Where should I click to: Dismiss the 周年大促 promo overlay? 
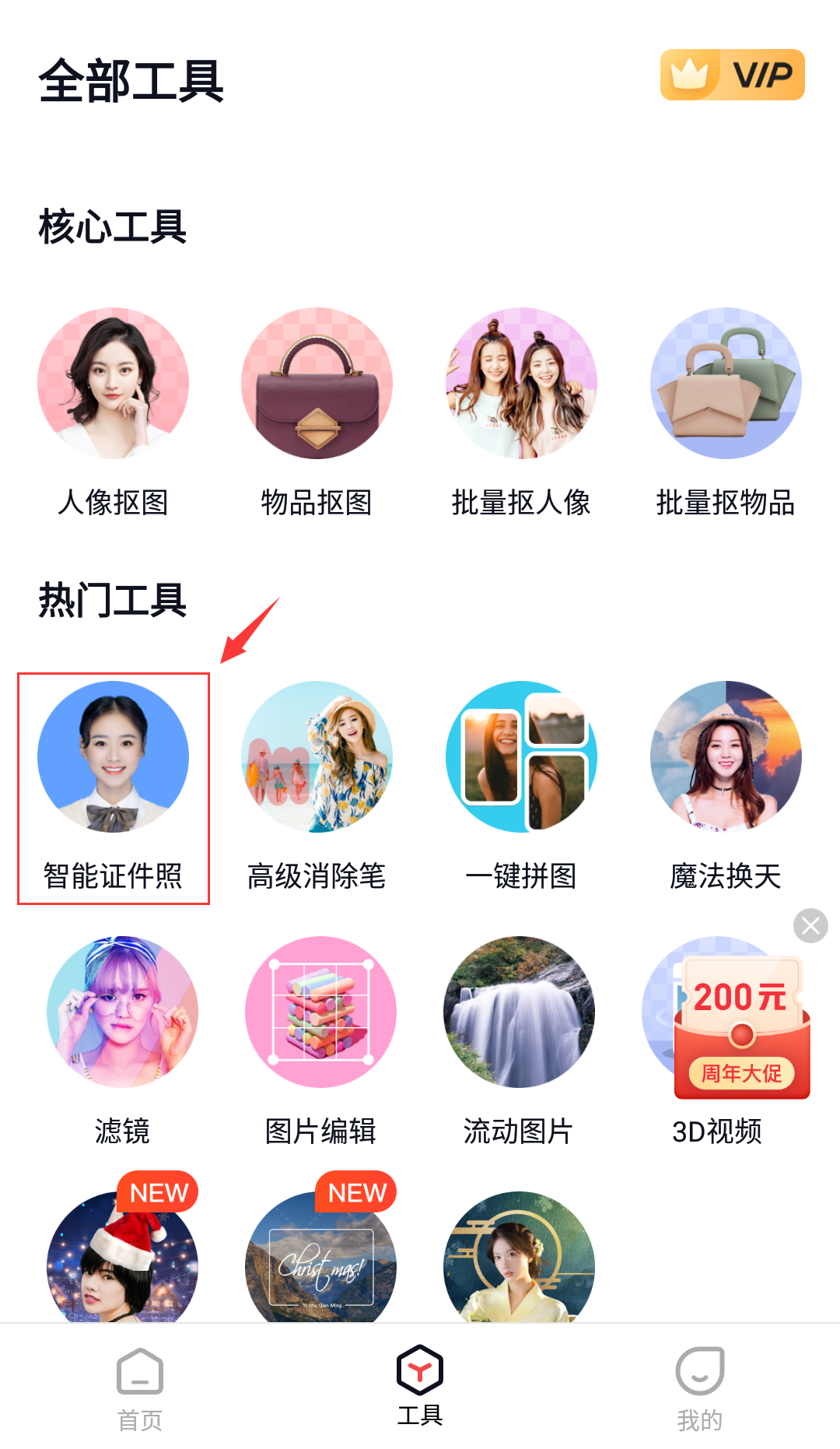810,925
